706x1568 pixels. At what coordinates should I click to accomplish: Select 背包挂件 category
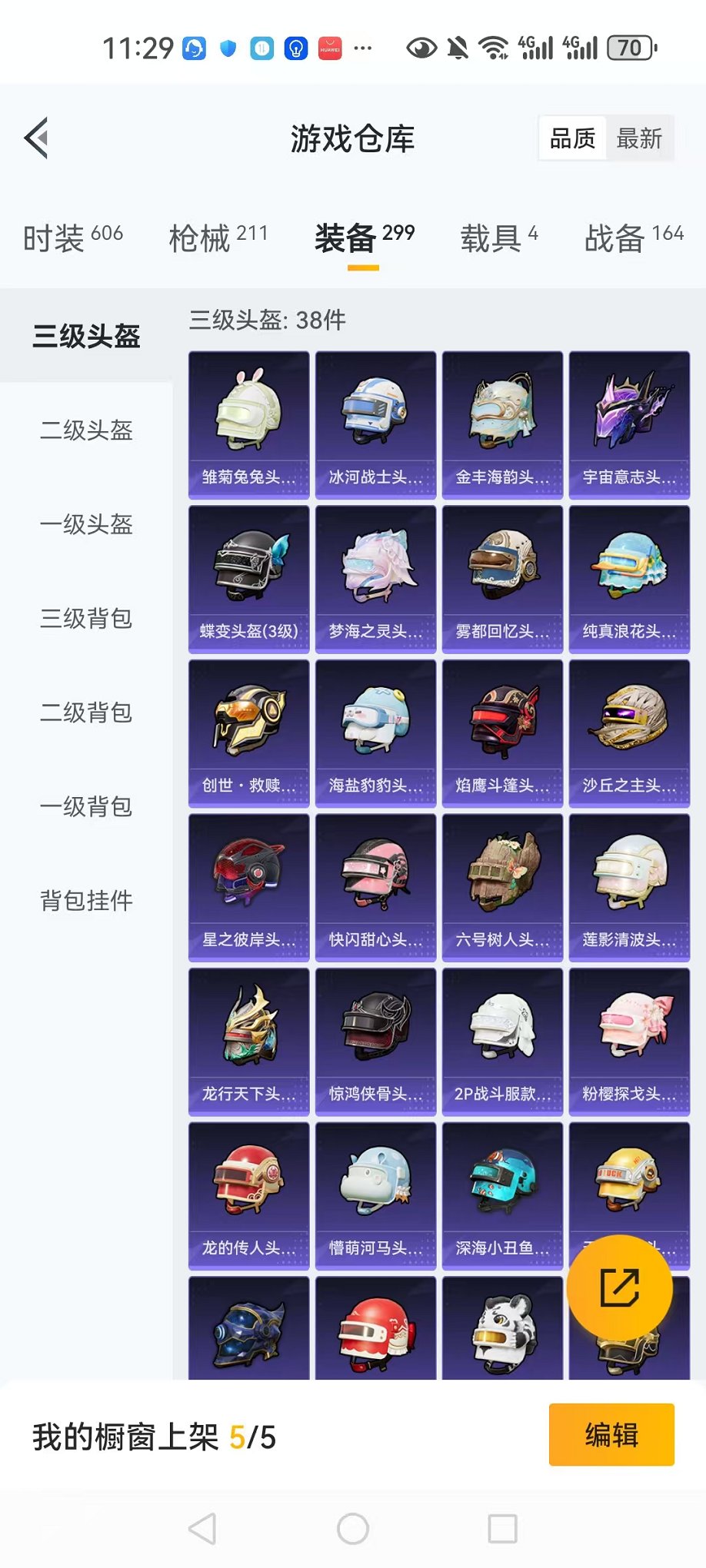tap(86, 901)
